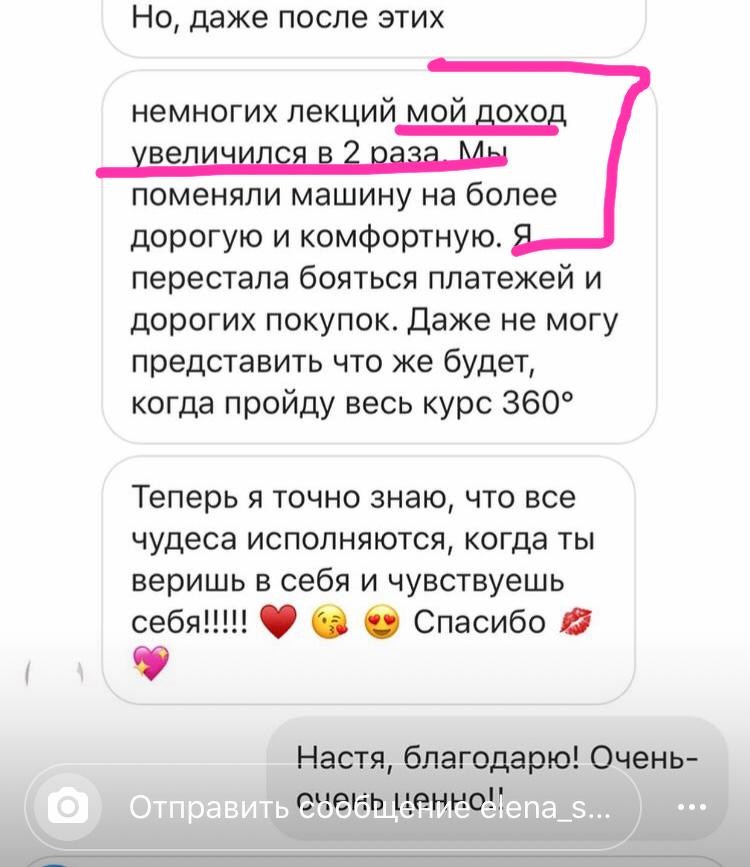The height and width of the screenshot is (867, 750).
Task: Open the camera to reply to the story
Action: click(67, 806)
